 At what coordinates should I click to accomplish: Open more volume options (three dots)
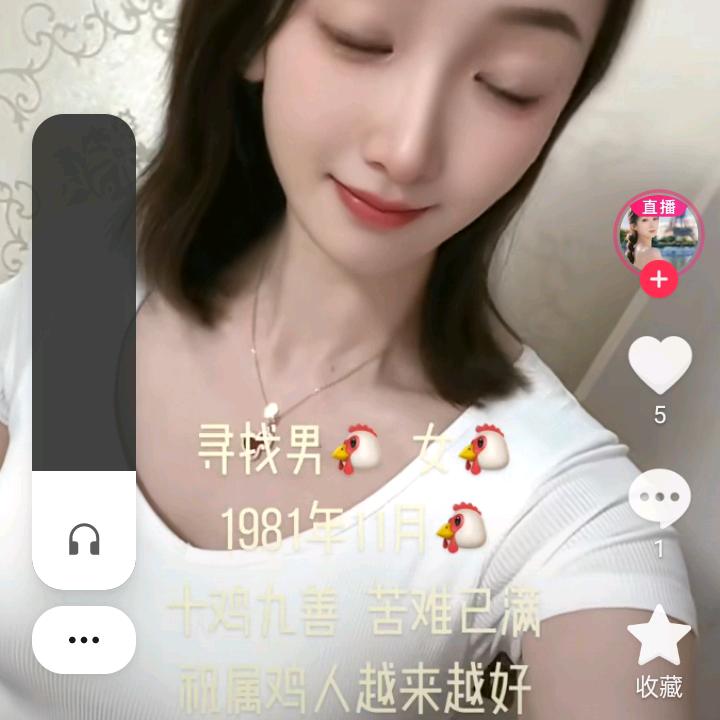(84, 640)
